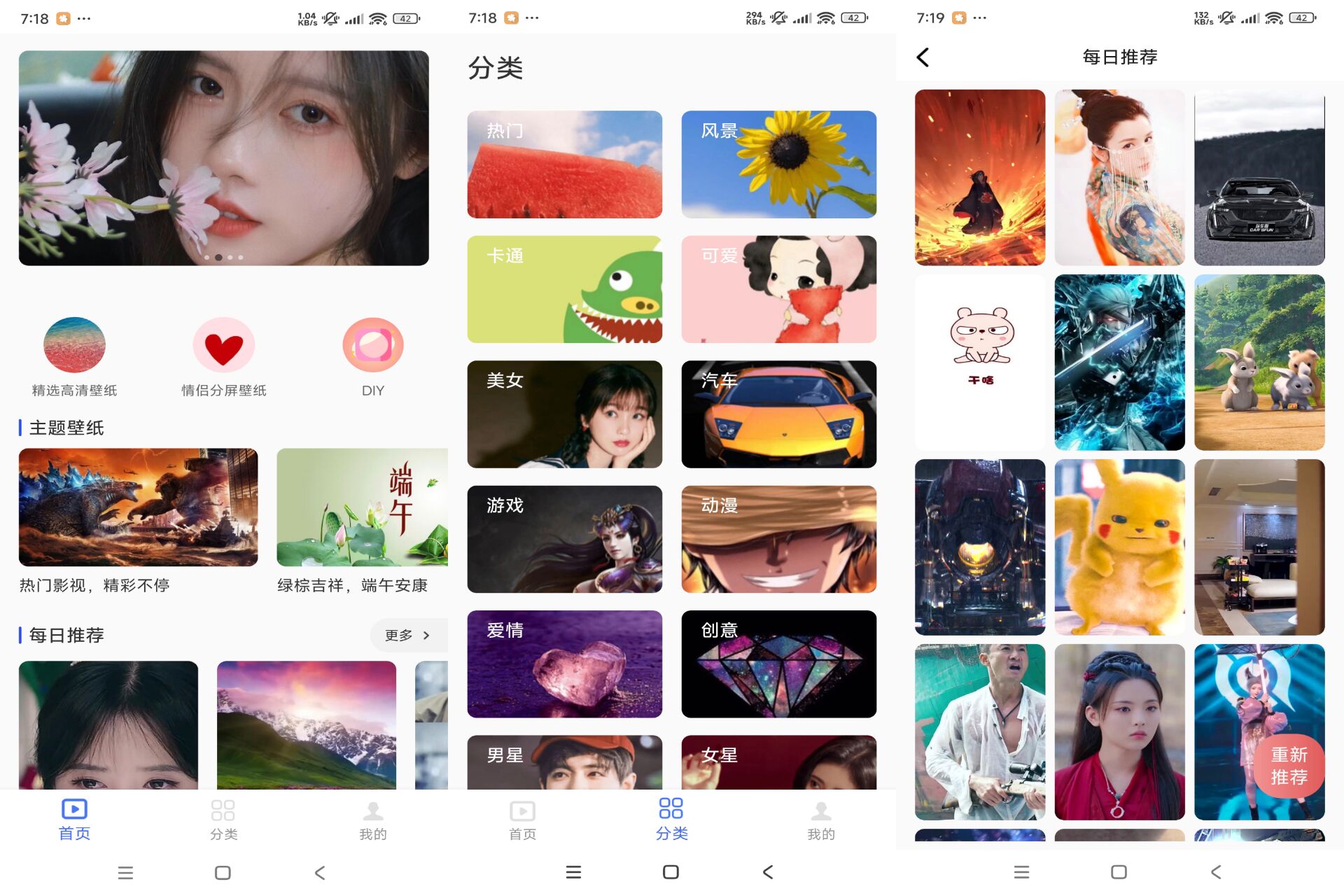
Task: Select the 游戏 category
Action: (564, 539)
